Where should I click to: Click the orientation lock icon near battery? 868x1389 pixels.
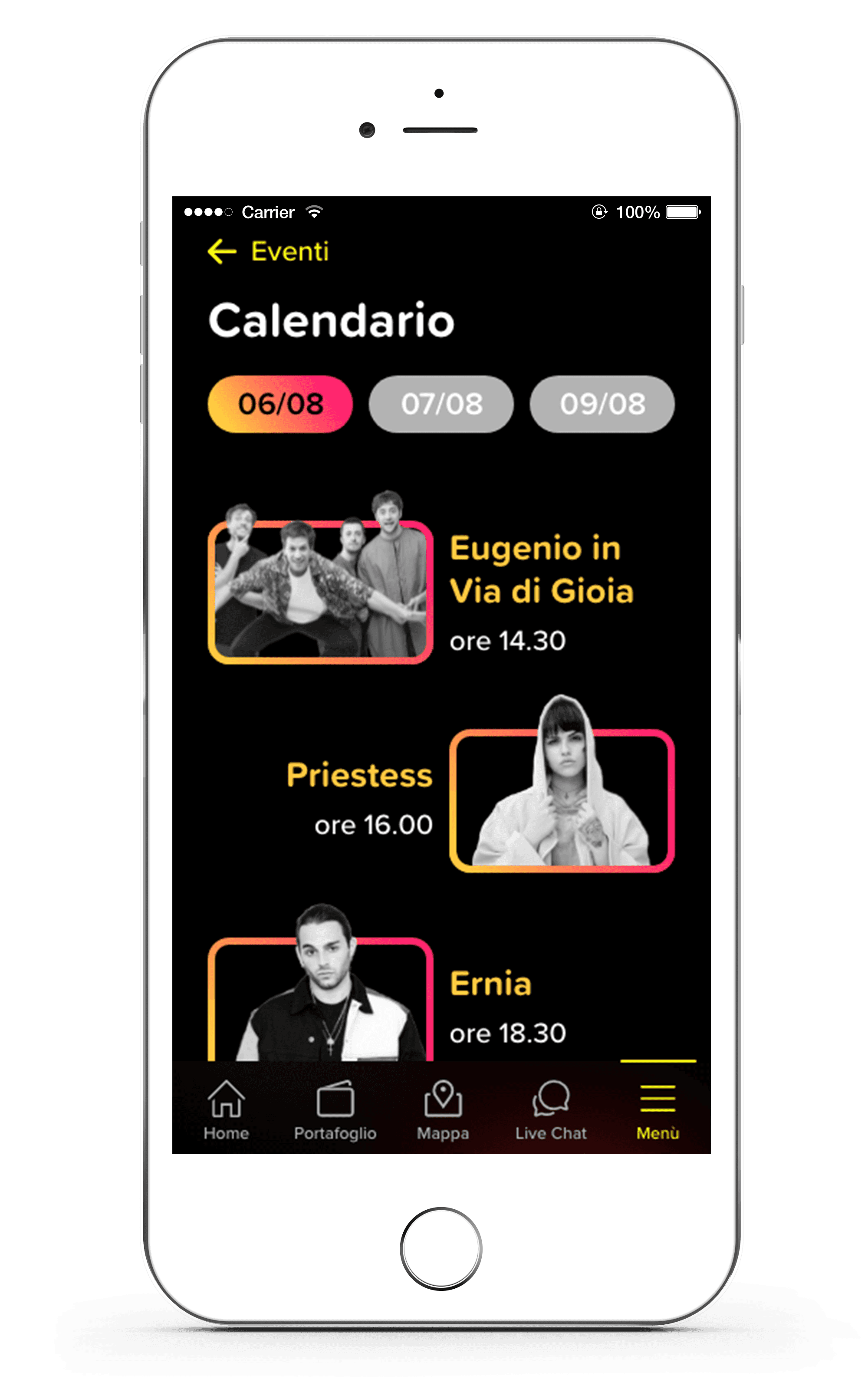599,212
